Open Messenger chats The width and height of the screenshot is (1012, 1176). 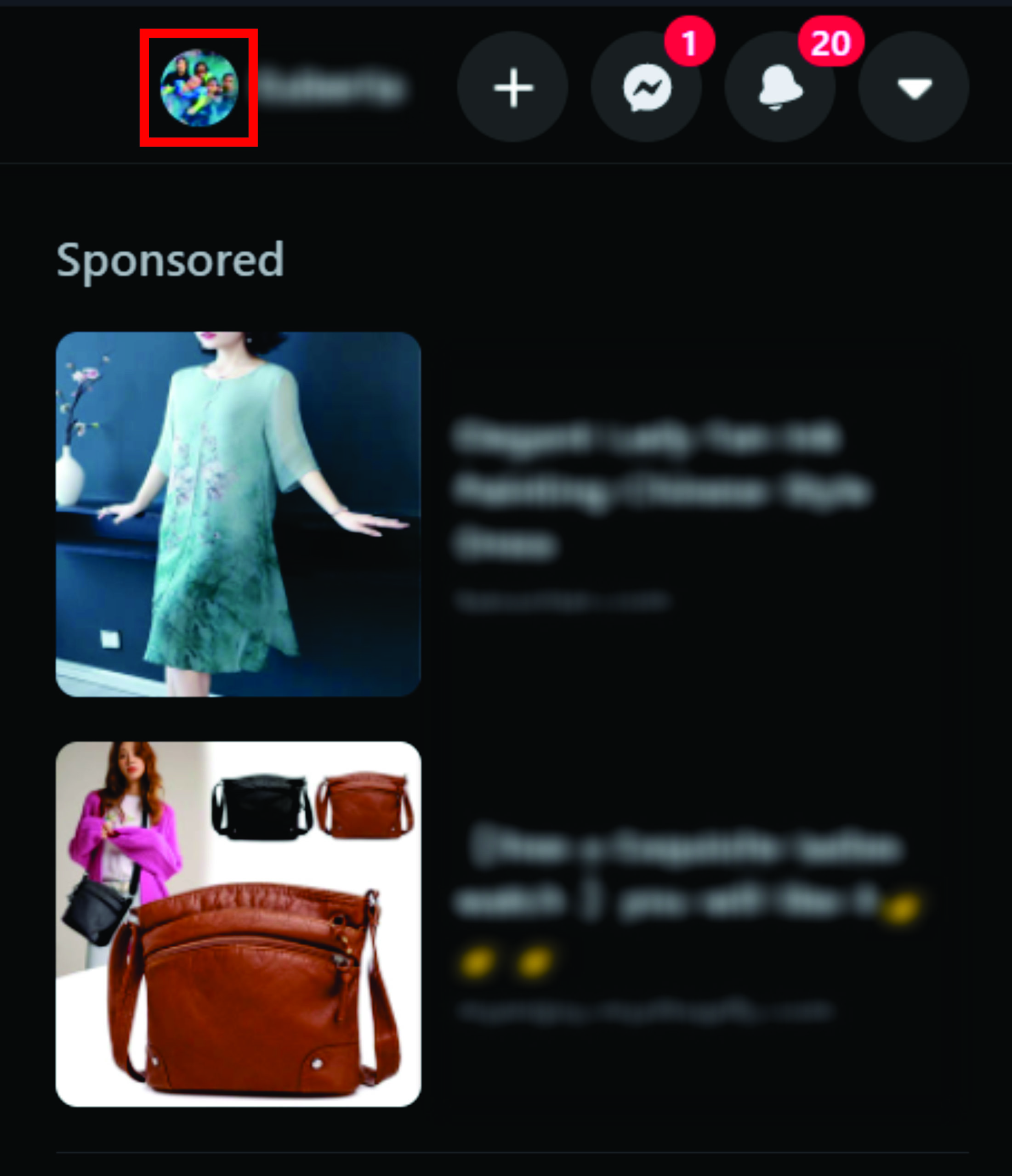tap(646, 87)
